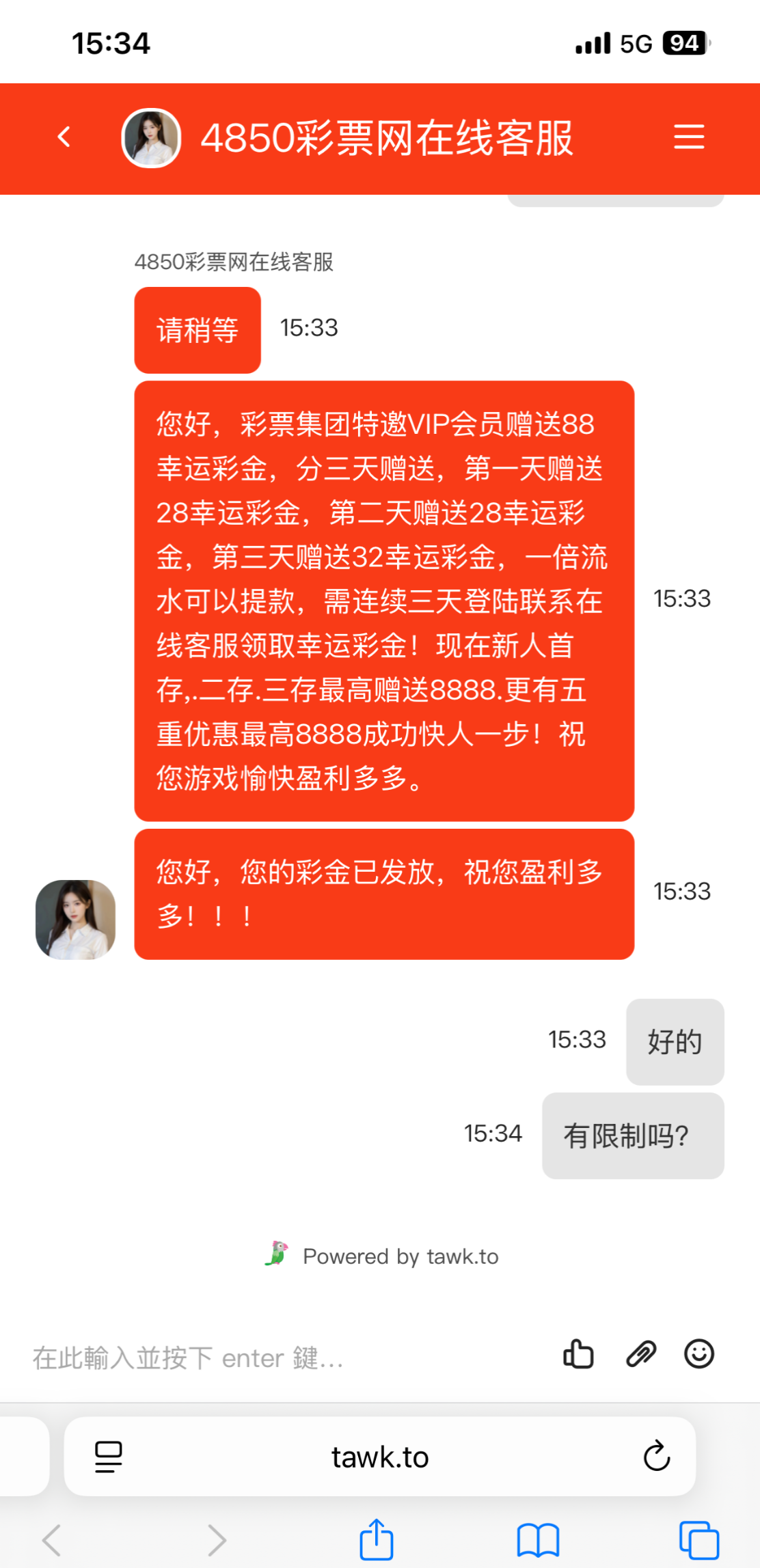This screenshot has height=1568, width=760.
Task: Reload the page in Safari
Action: (x=656, y=1456)
